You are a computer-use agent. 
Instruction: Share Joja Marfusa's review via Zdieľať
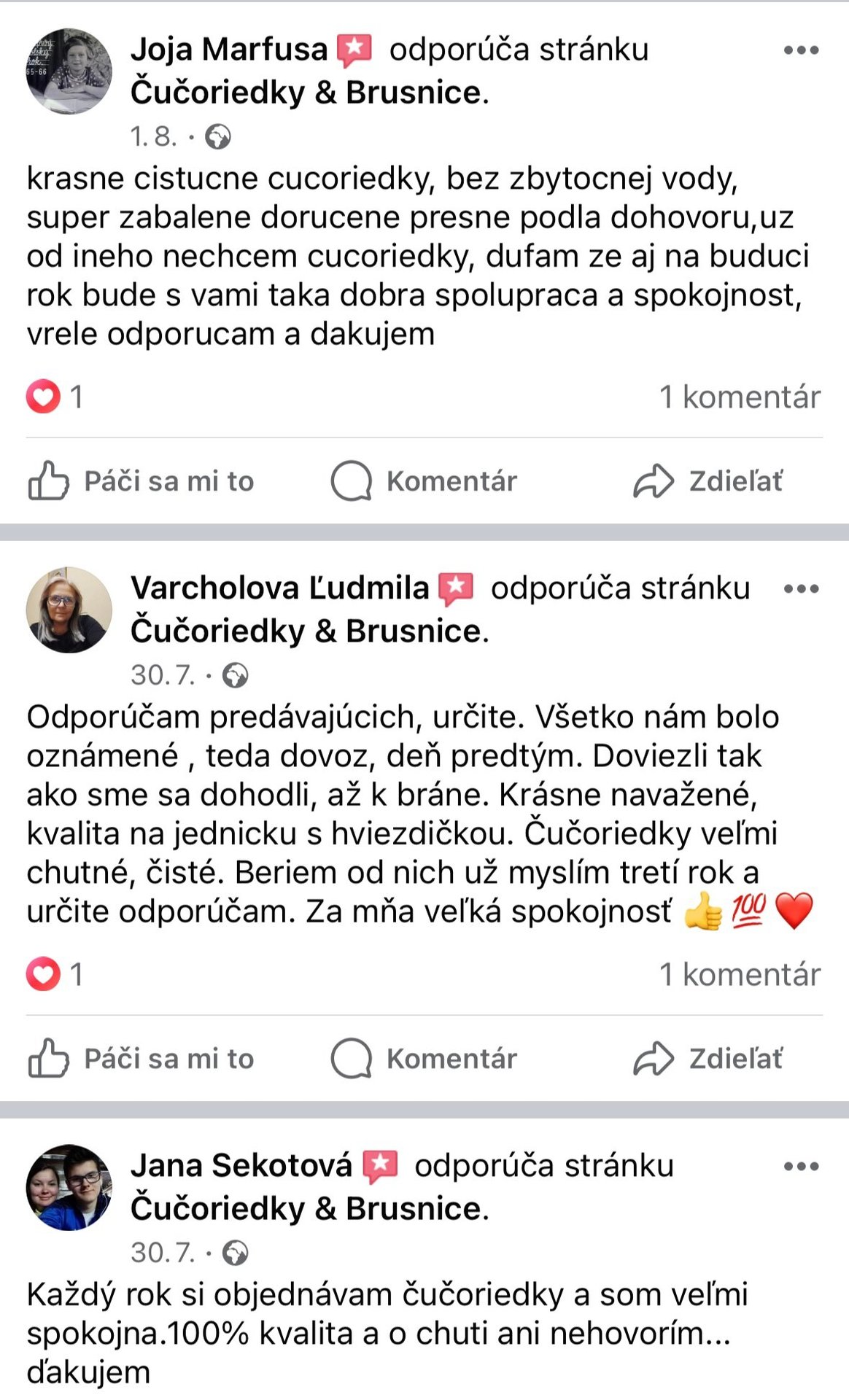pos(708,481)
